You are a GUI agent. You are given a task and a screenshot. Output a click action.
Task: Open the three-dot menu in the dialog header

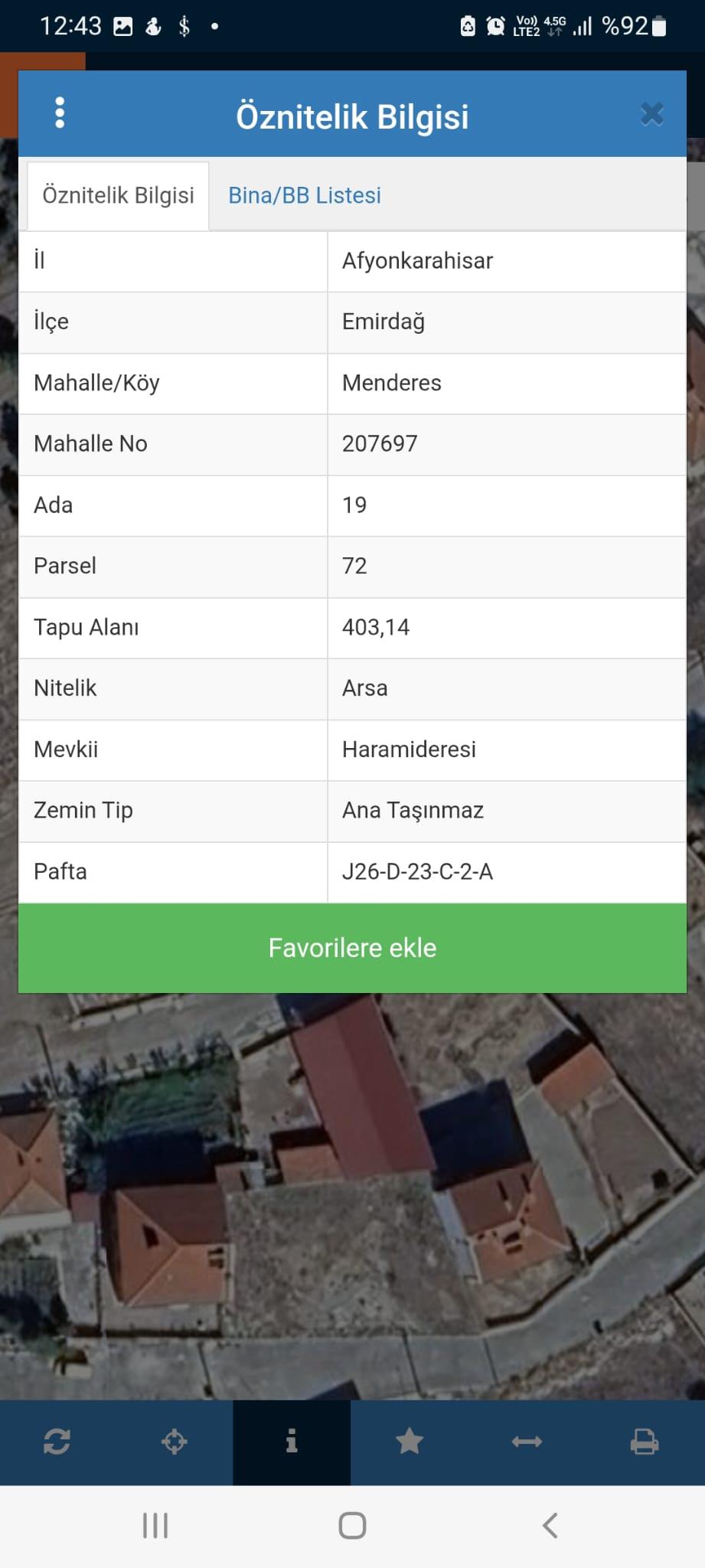click(x=60, y=113)
